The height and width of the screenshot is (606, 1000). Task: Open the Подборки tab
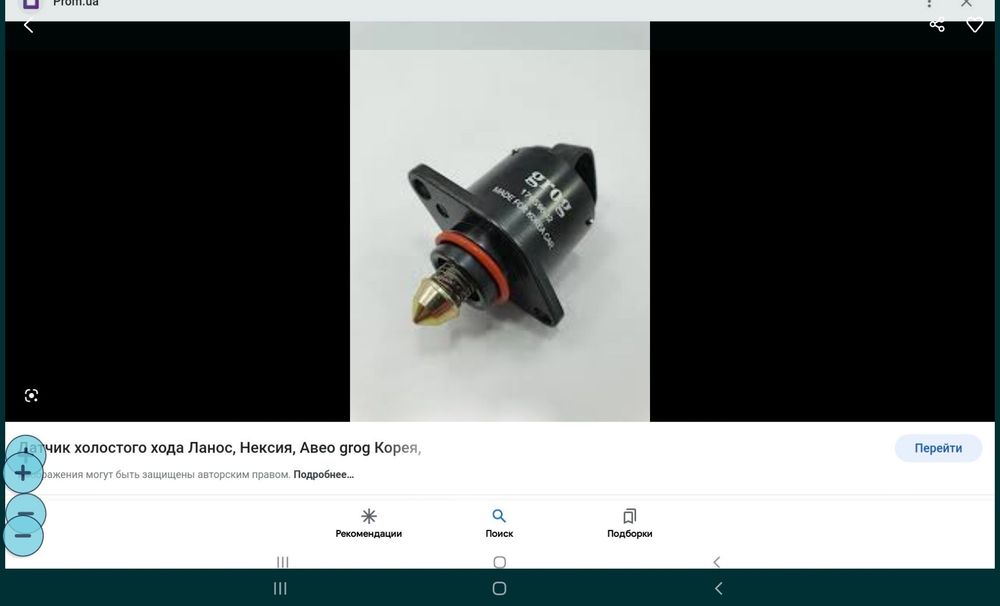[x=629, y=523]
